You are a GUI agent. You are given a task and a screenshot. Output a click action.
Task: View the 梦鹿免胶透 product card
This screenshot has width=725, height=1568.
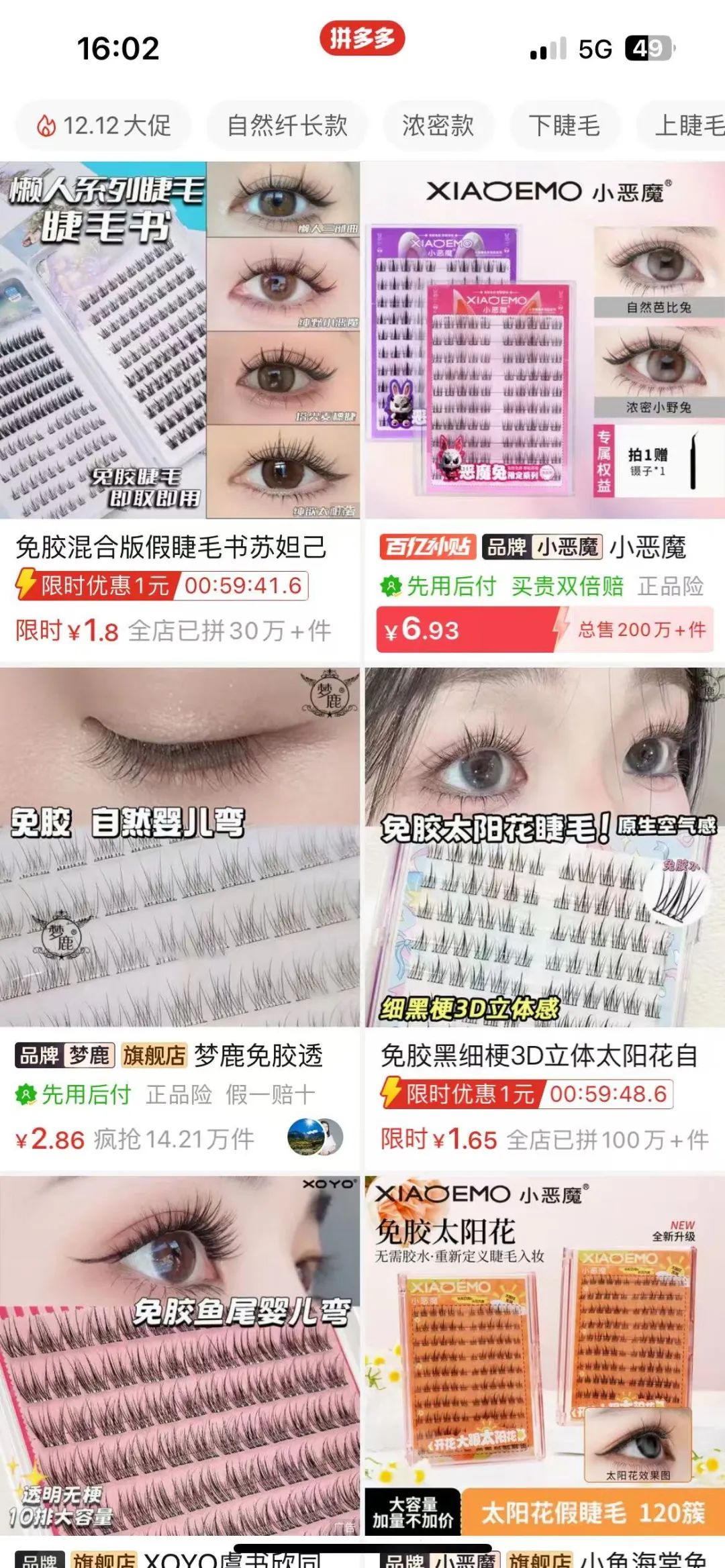[x=180, y=919]
